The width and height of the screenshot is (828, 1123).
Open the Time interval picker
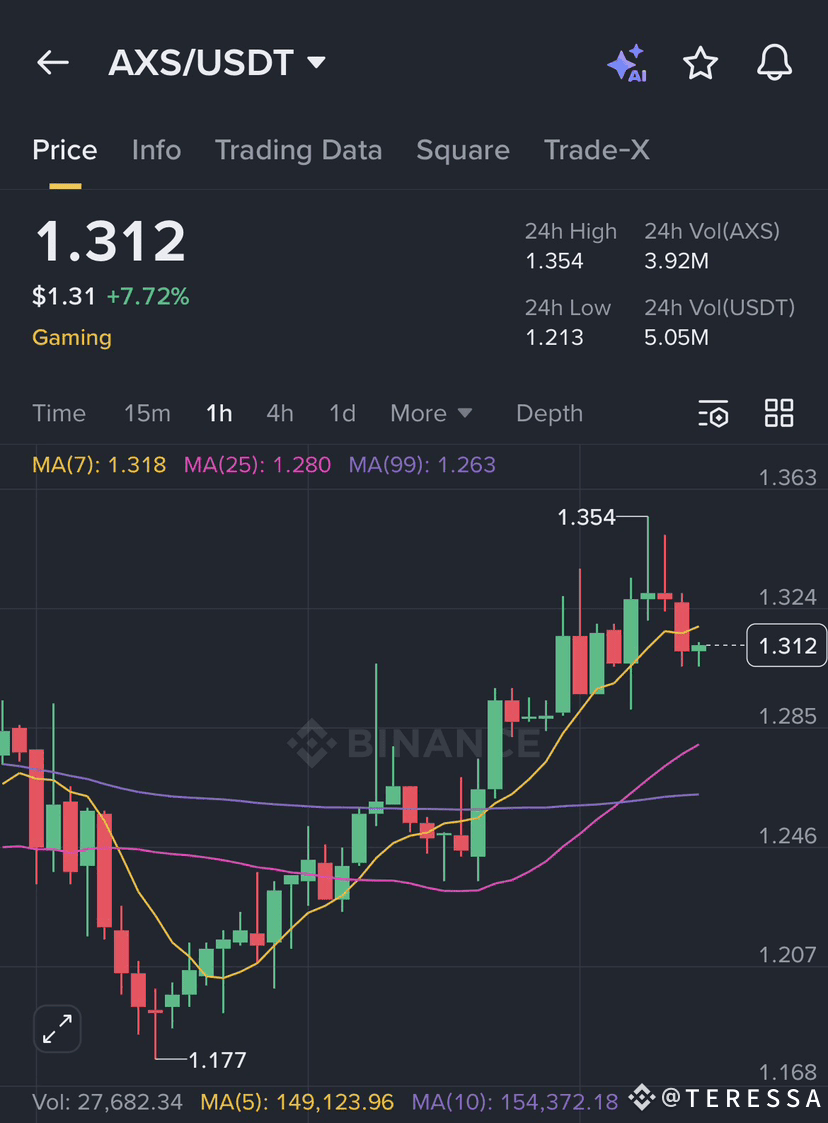(59, 413)
